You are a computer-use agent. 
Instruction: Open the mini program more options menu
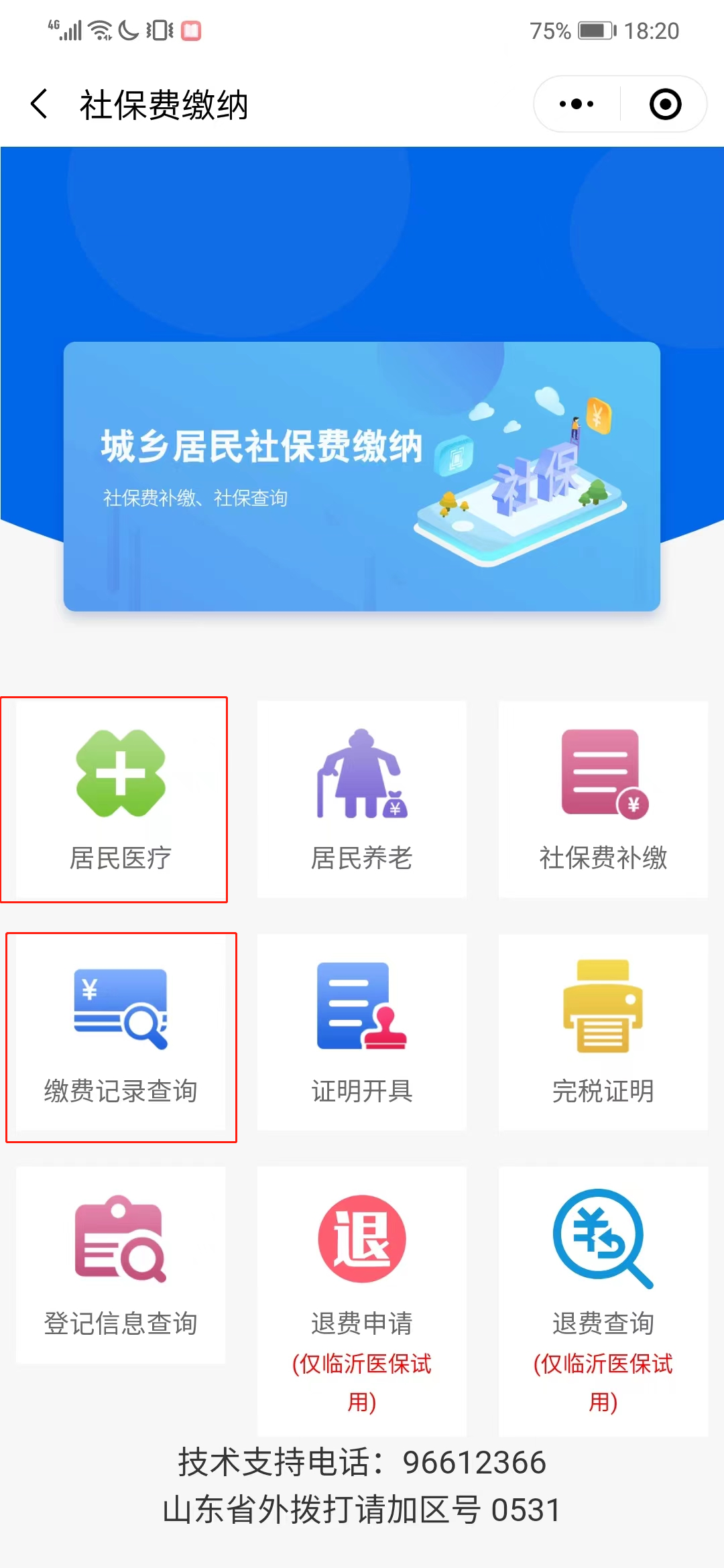click(x=577, y=105)
